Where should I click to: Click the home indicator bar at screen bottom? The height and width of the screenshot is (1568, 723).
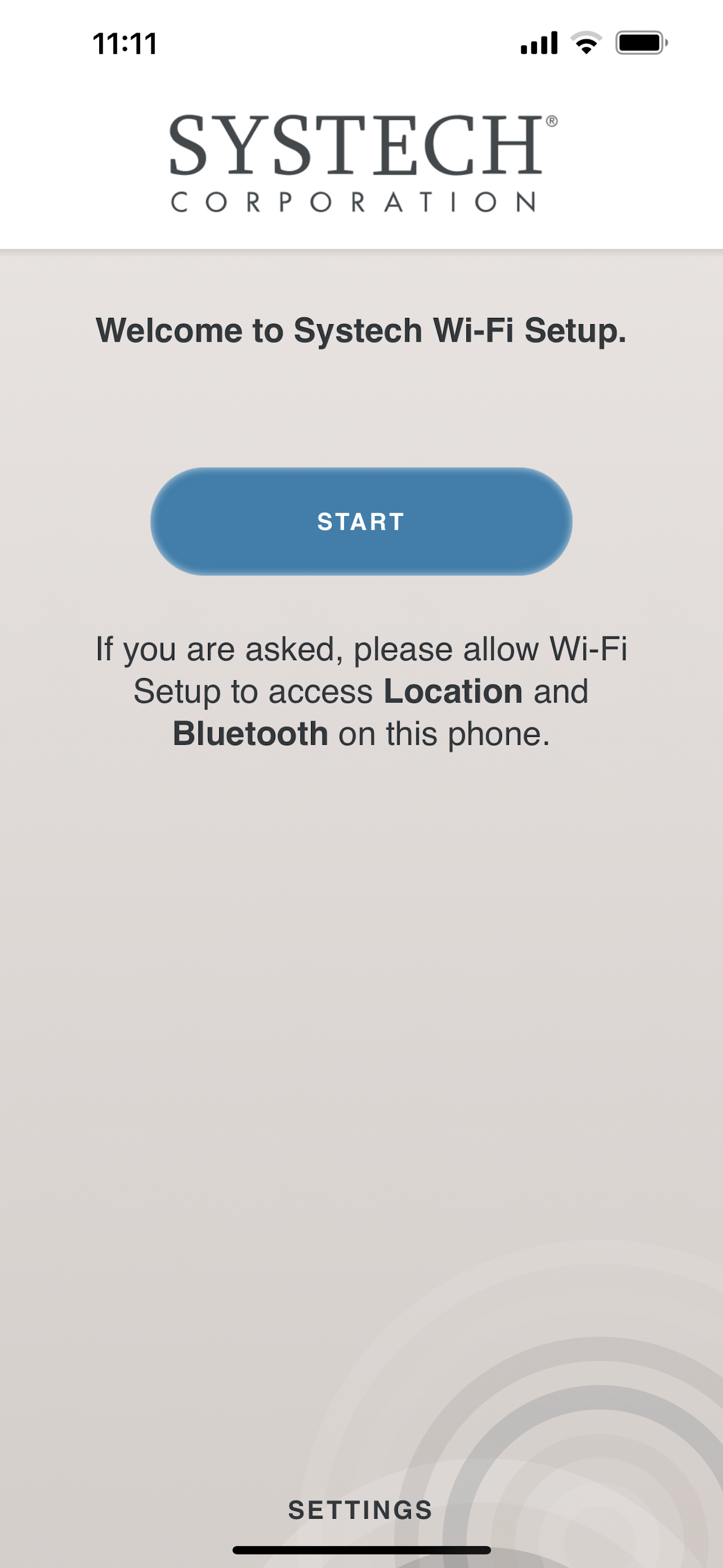[361, 1548]
